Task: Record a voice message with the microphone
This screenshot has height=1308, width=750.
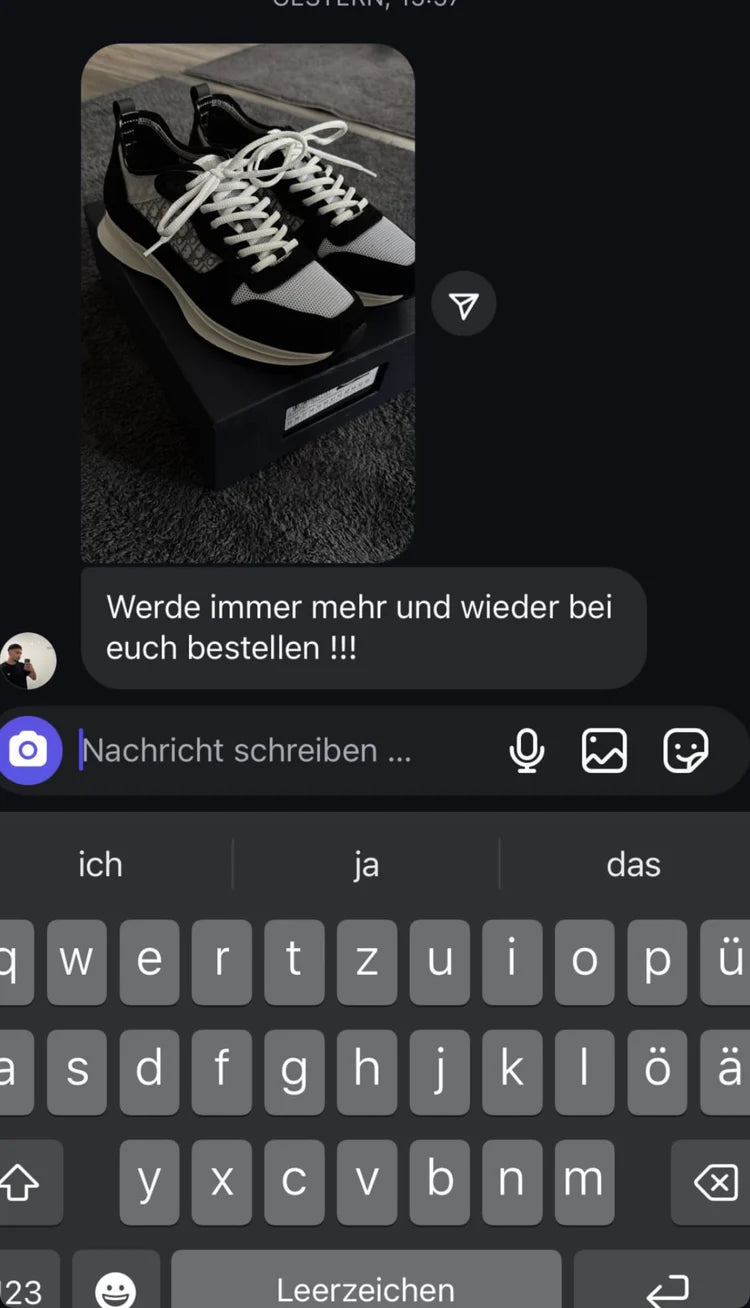Action: pos(527,750)
